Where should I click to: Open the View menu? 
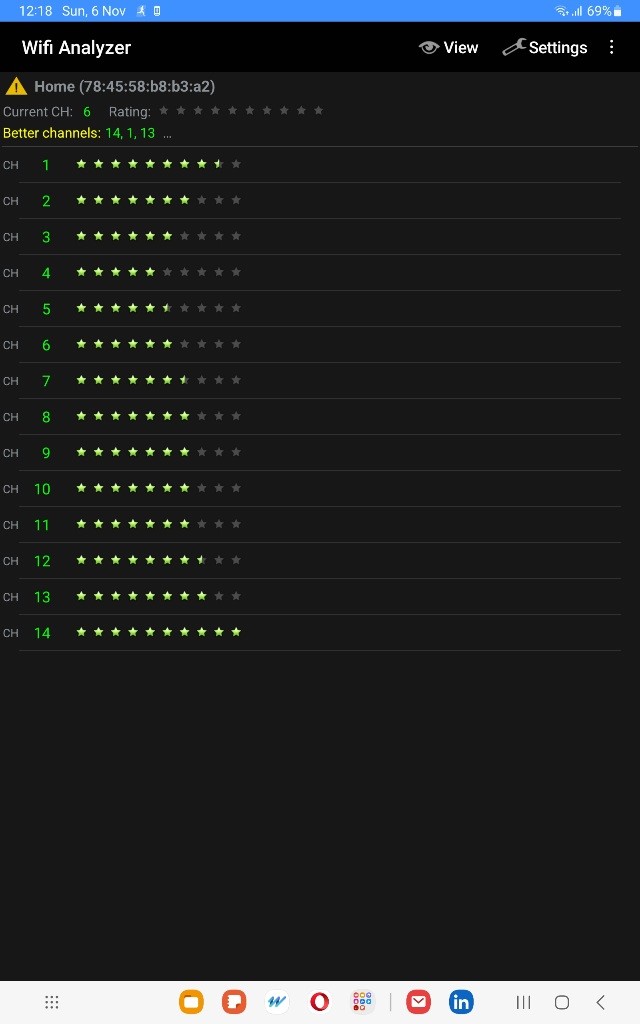449,48
